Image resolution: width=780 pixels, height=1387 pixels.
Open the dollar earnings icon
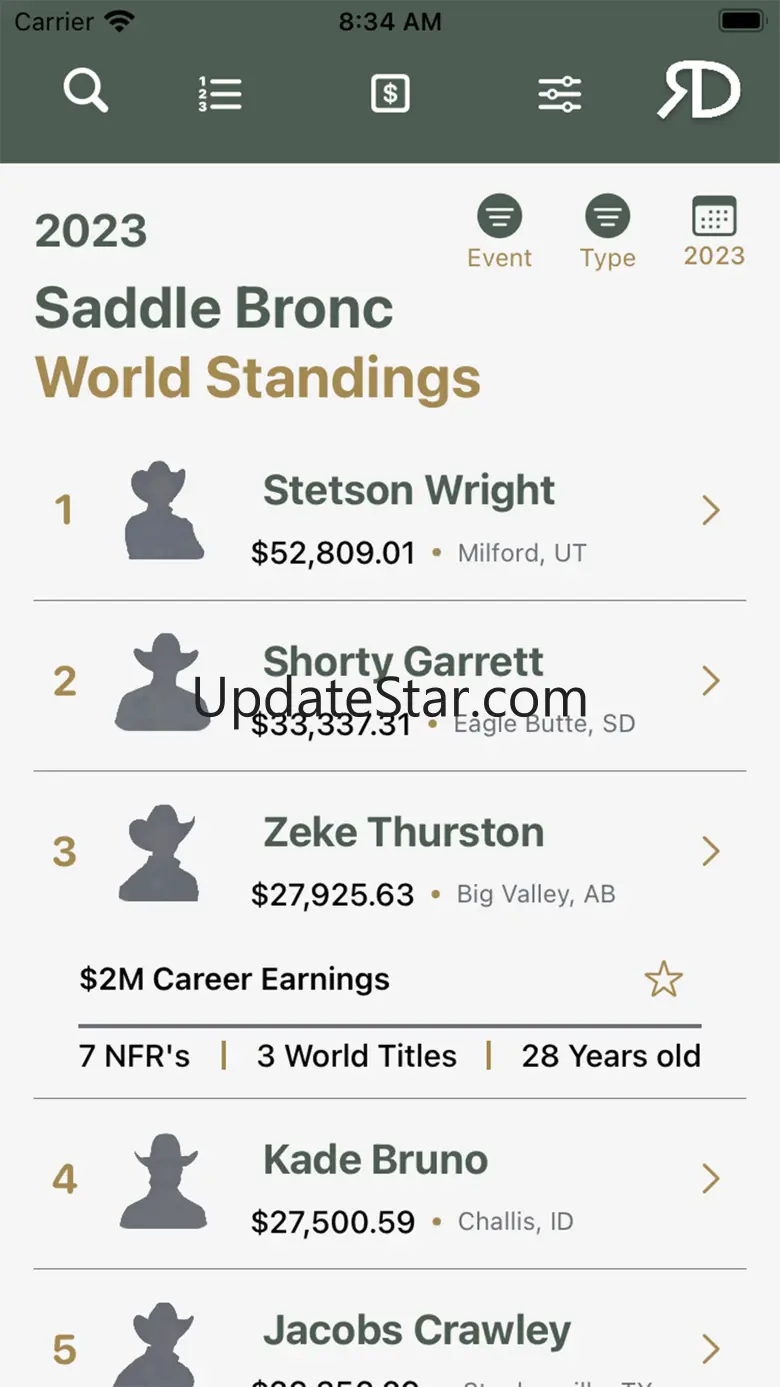click(x=390, y=94)
